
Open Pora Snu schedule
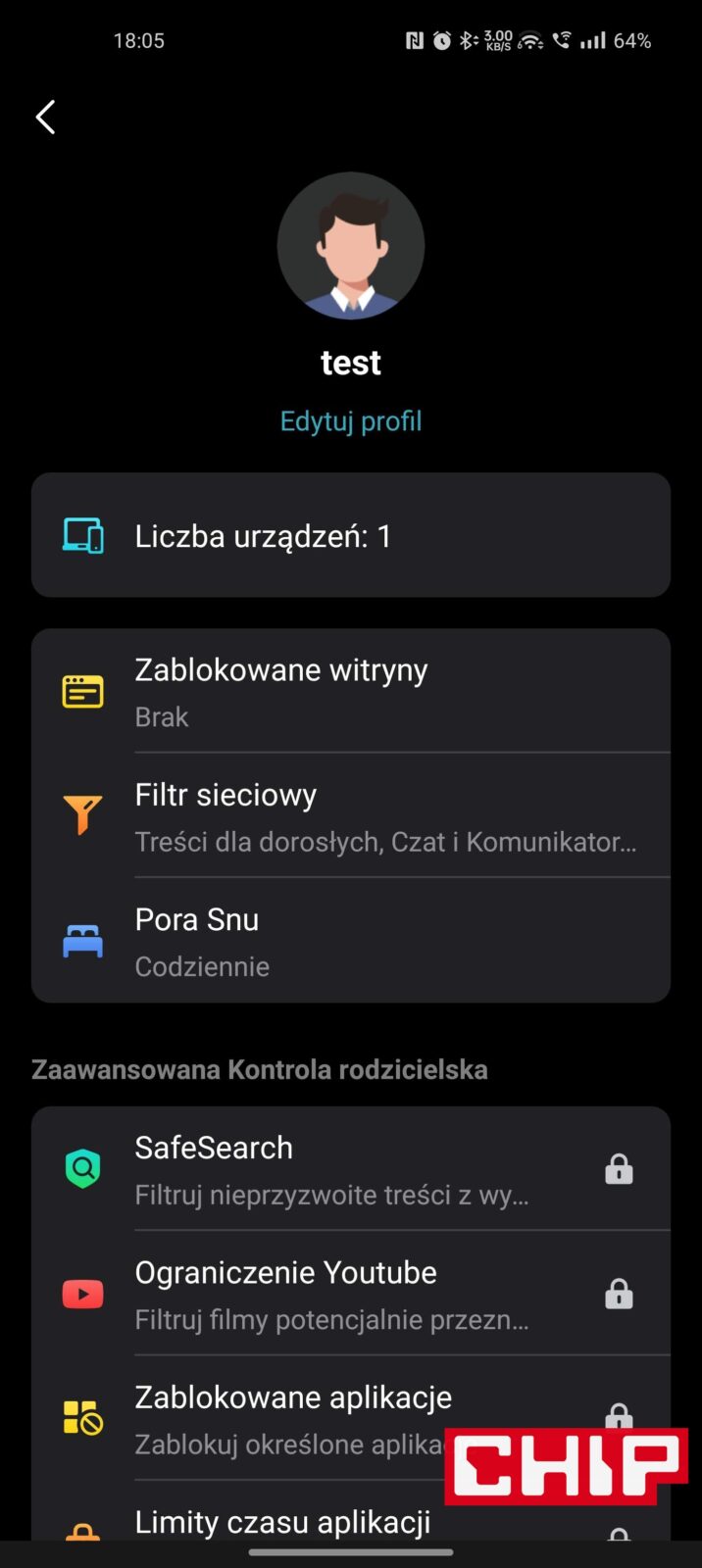tap(350, 941)
